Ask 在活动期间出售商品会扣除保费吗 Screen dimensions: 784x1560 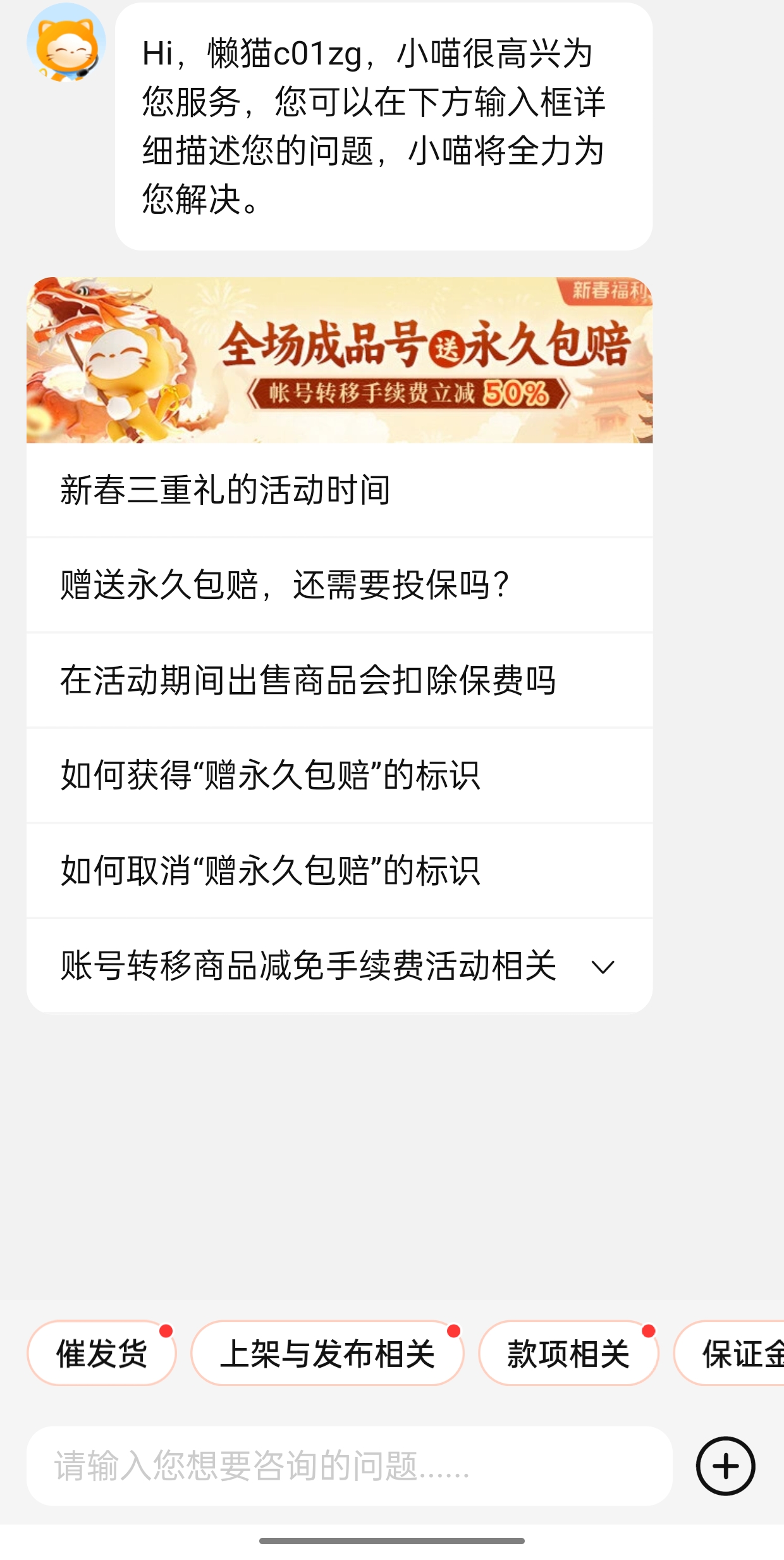point(339,681)
